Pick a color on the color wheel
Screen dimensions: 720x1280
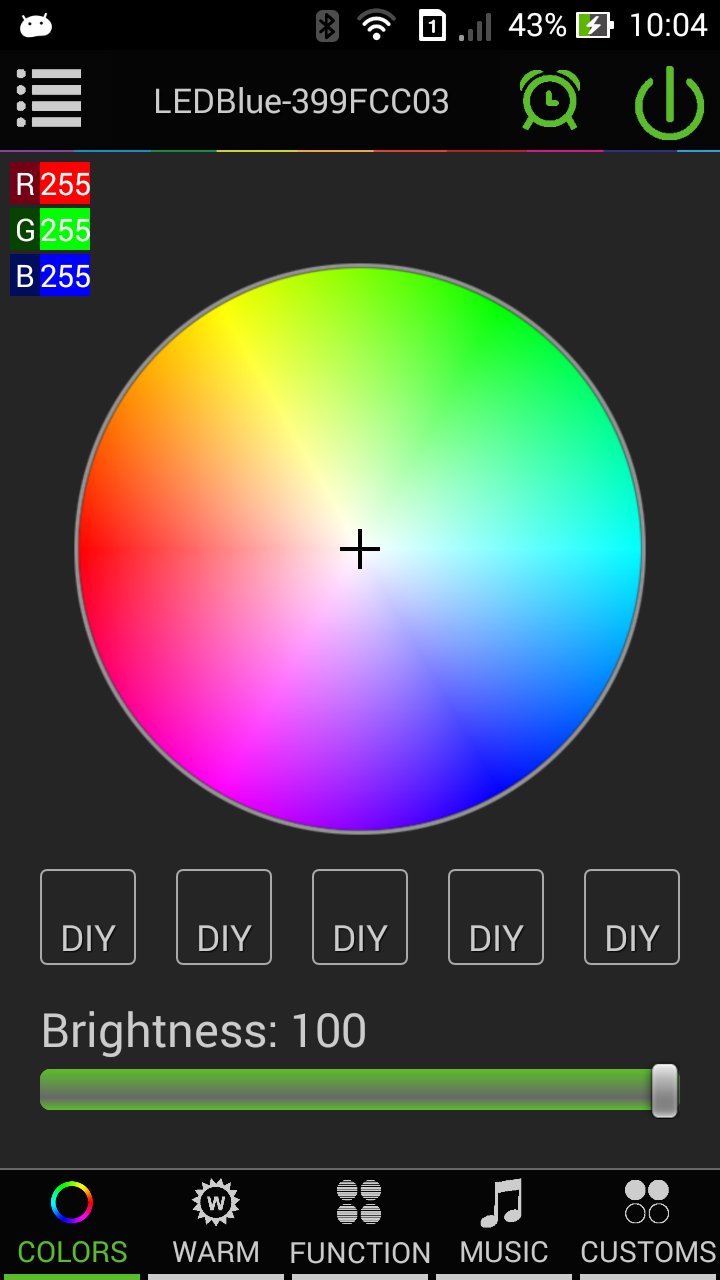click(360, 548)
